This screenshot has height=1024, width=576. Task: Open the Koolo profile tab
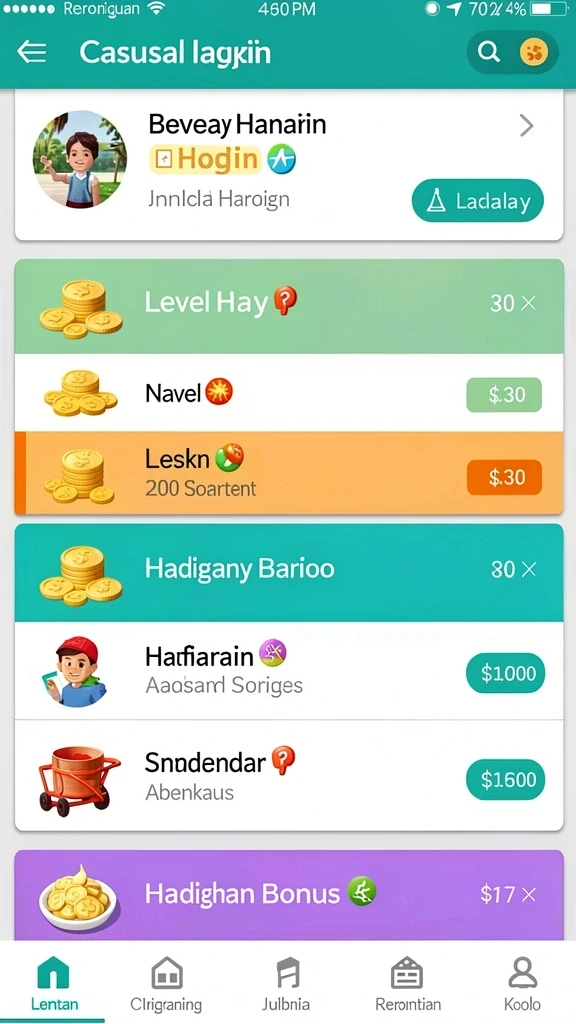coord(522,984)
